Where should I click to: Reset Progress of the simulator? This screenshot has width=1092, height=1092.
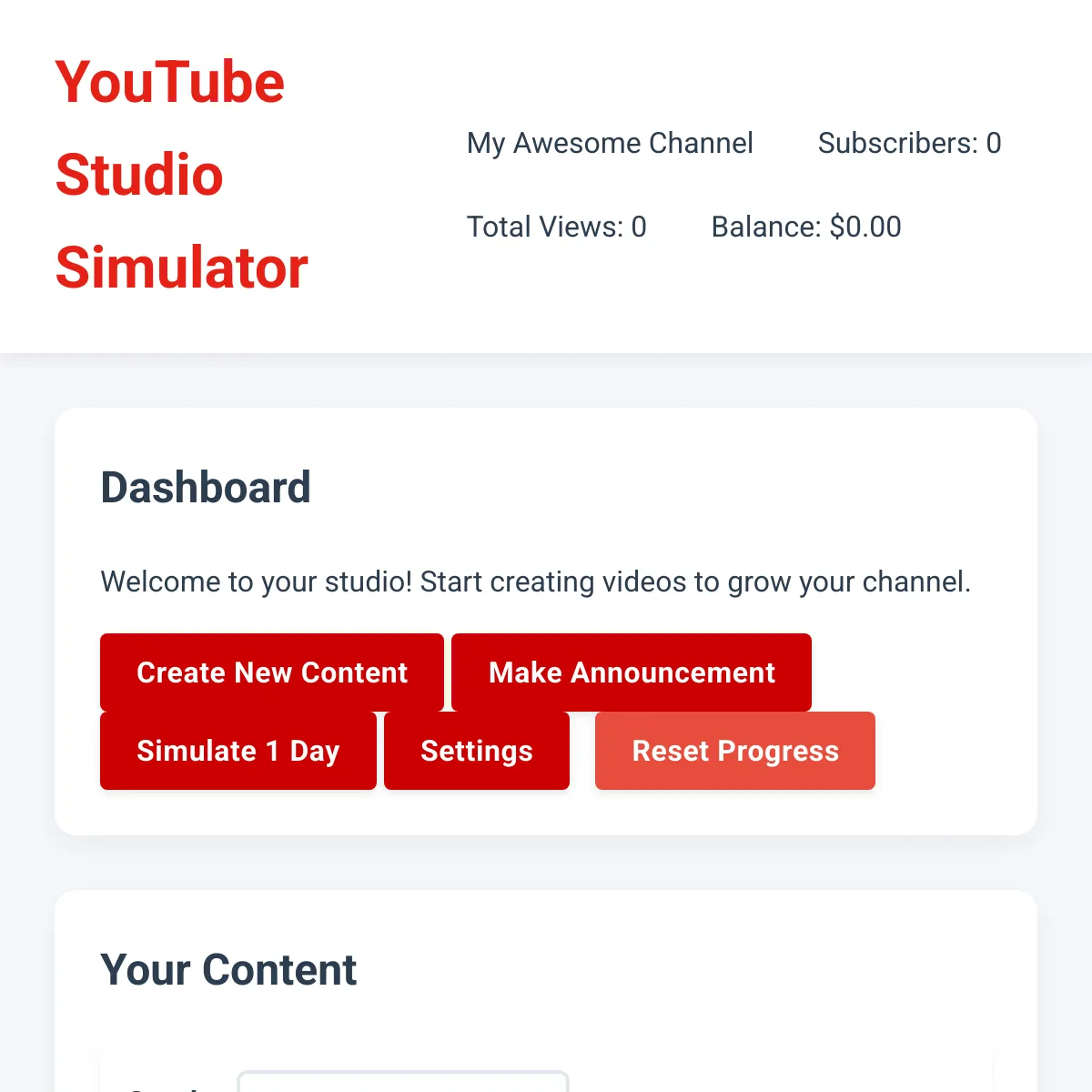pos(734,751)
